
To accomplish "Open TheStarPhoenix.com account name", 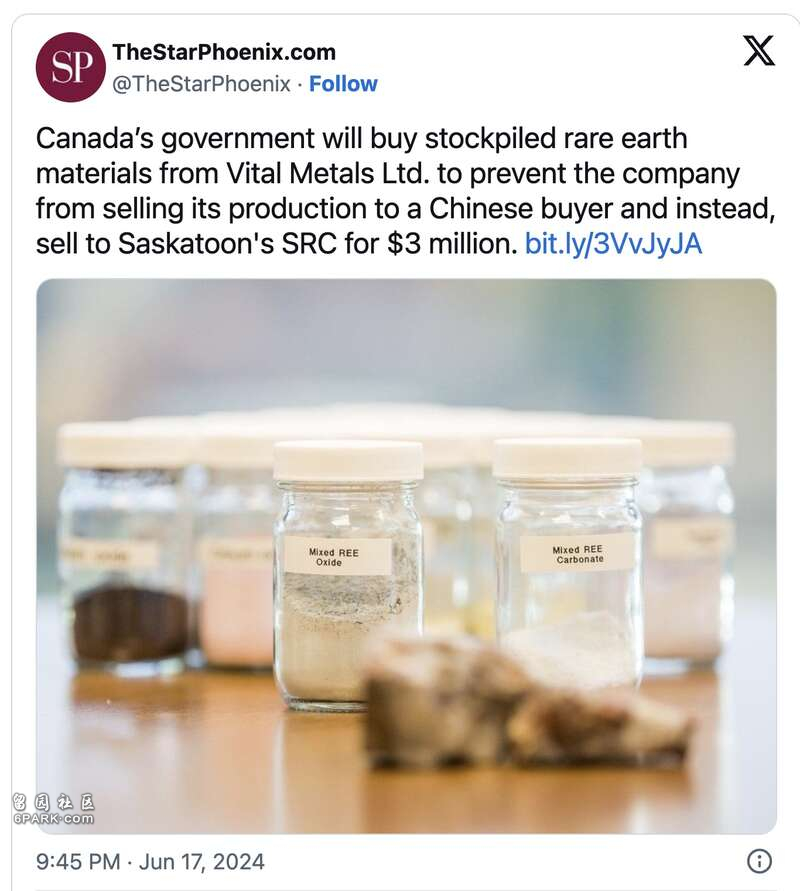I will pyautogui.click(x=223, y=52).
